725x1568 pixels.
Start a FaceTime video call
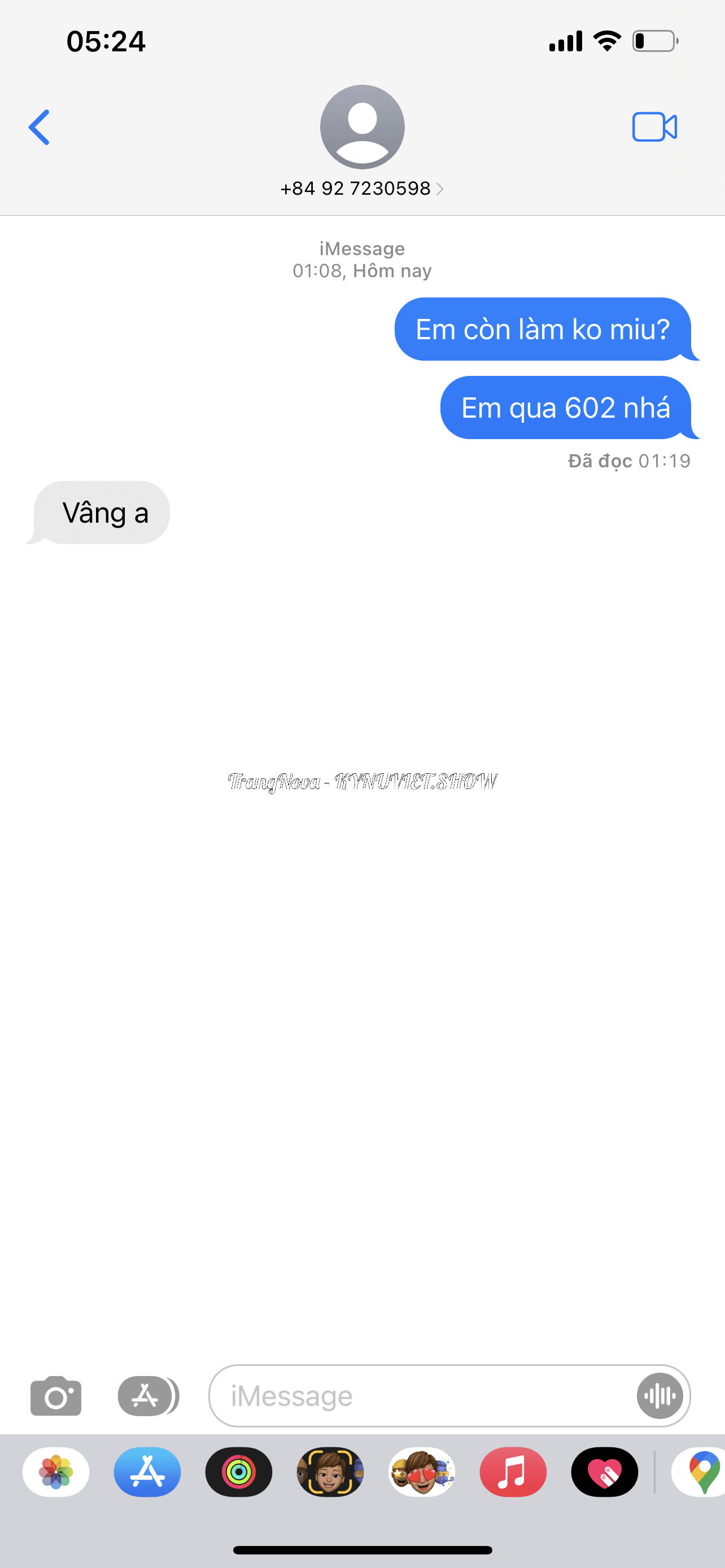pos(654,127)
